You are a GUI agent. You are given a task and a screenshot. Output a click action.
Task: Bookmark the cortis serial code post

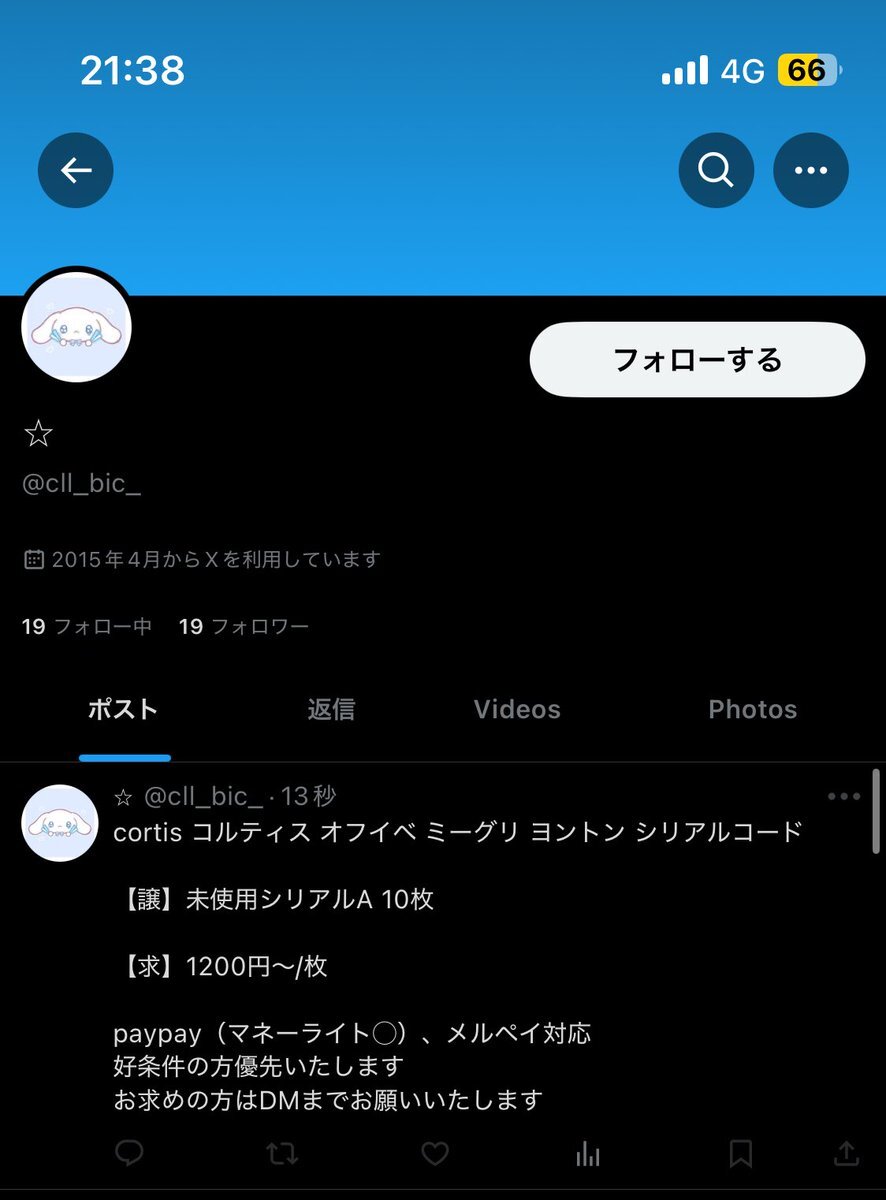tap(740, 1154)
